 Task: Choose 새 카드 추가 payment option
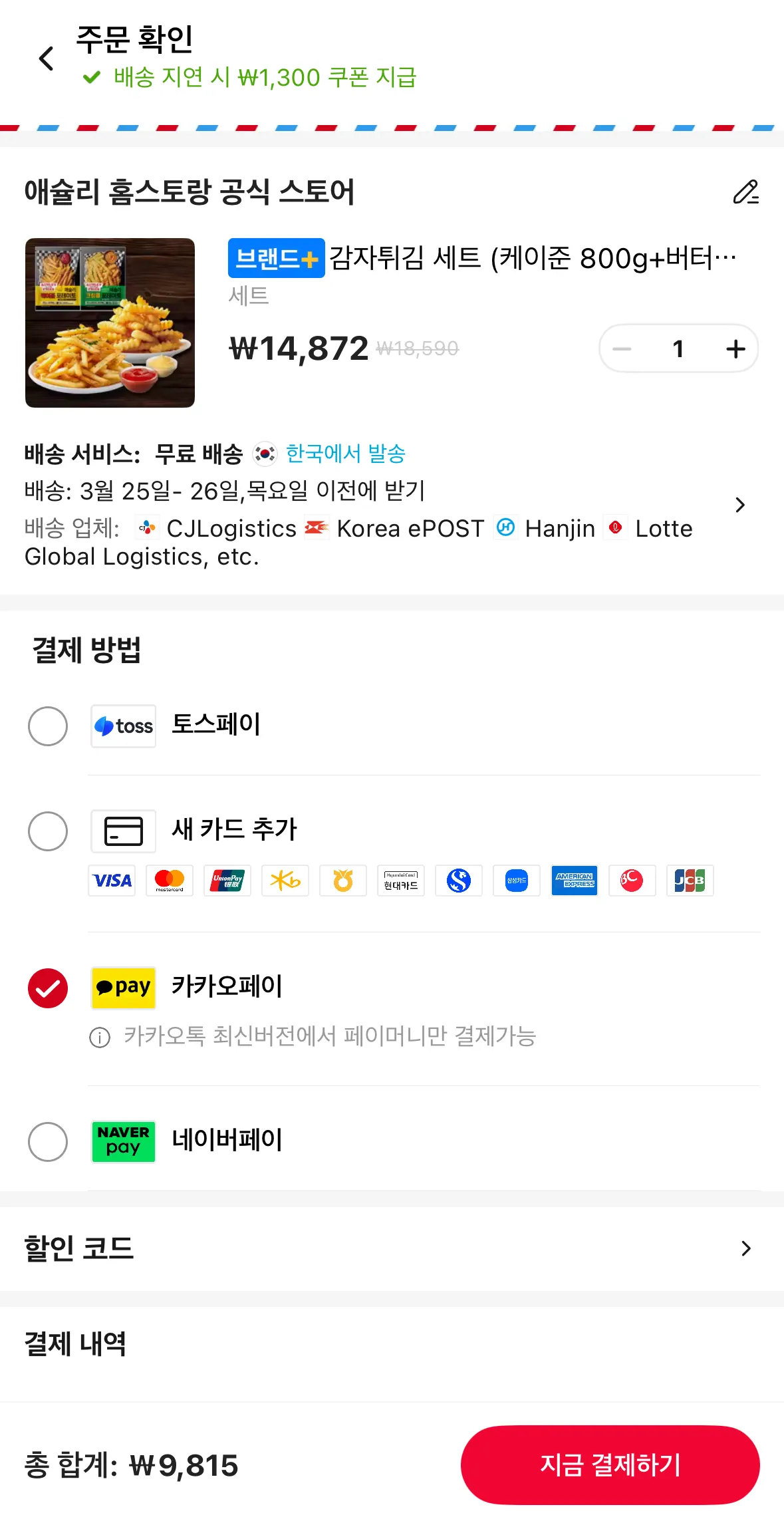48,831
